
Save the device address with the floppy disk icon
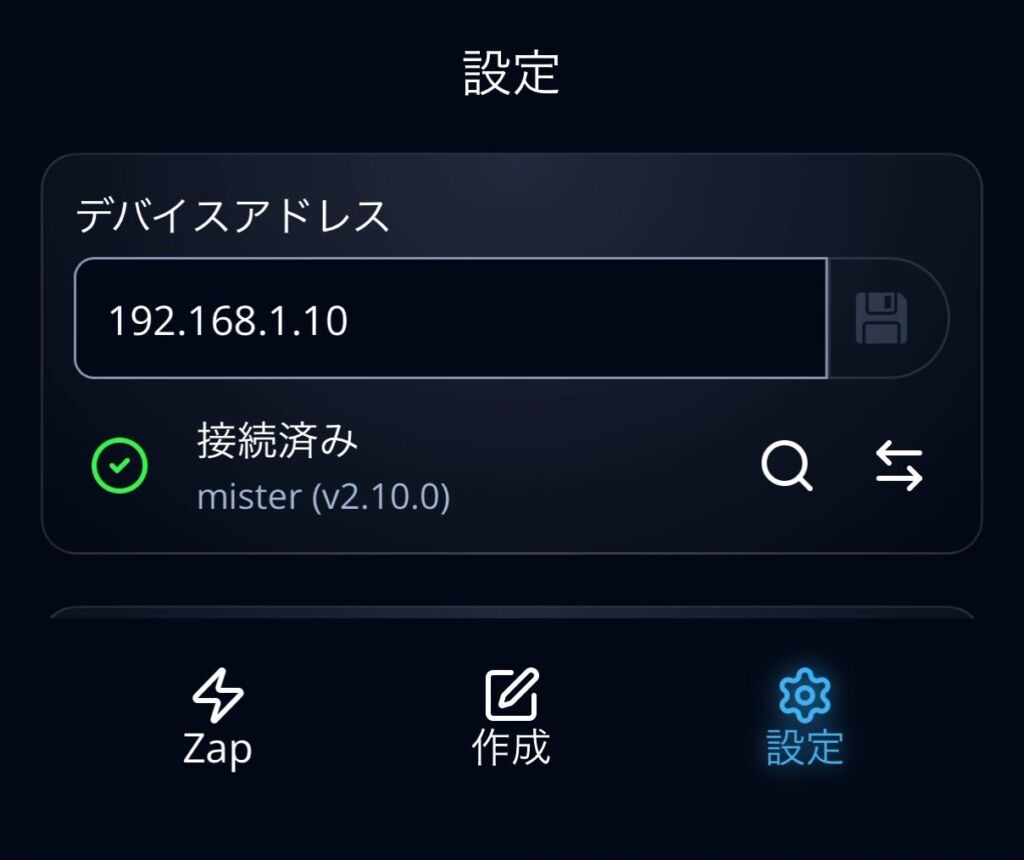click(x=883, y=319)
